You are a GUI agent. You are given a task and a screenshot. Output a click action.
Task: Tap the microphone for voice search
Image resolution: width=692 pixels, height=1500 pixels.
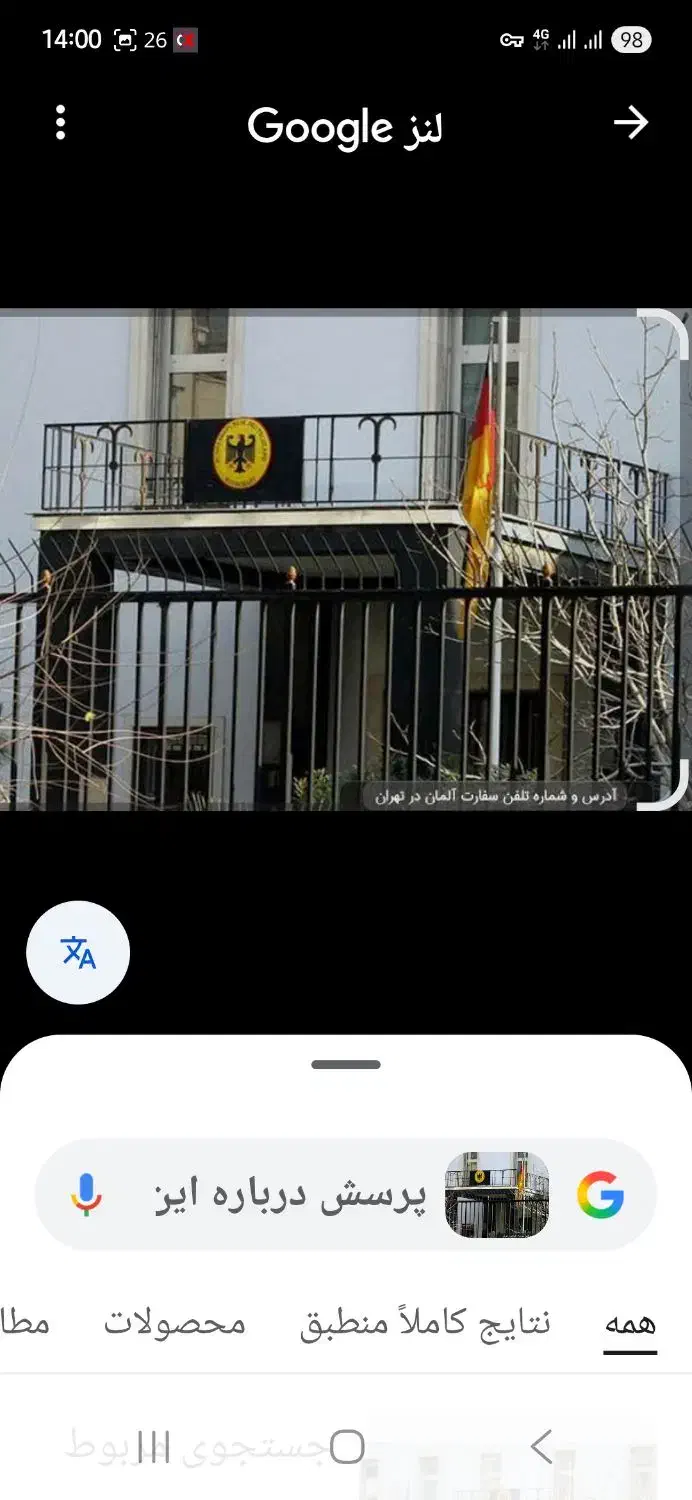tap(87, 1194)
